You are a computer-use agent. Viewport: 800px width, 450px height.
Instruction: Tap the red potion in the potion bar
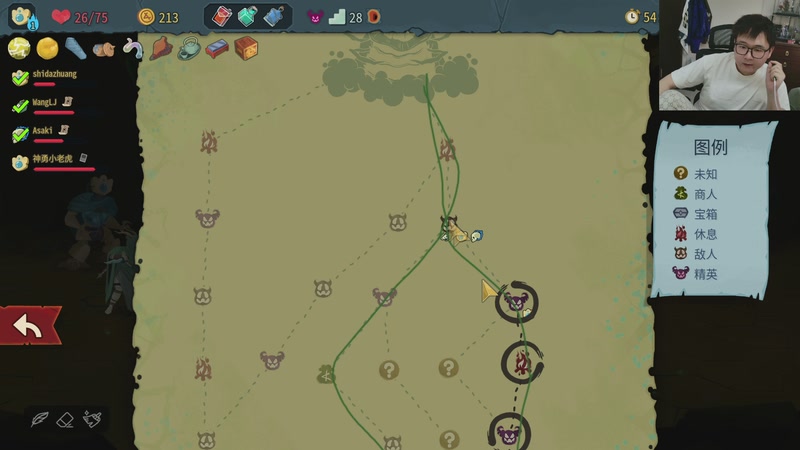pyautogui.click(x=223, y=16)
